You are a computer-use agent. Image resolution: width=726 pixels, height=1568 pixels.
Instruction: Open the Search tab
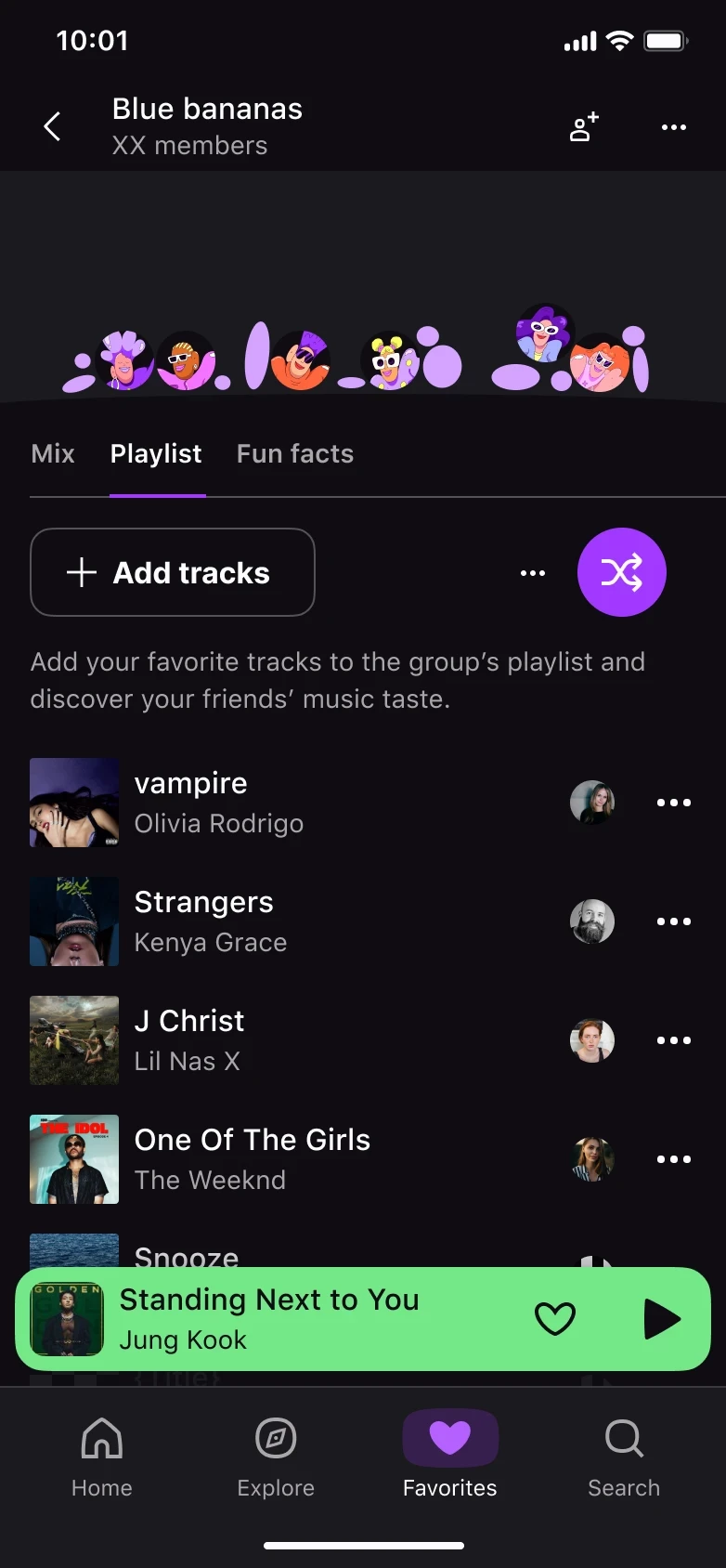[x=624, y=1457]
